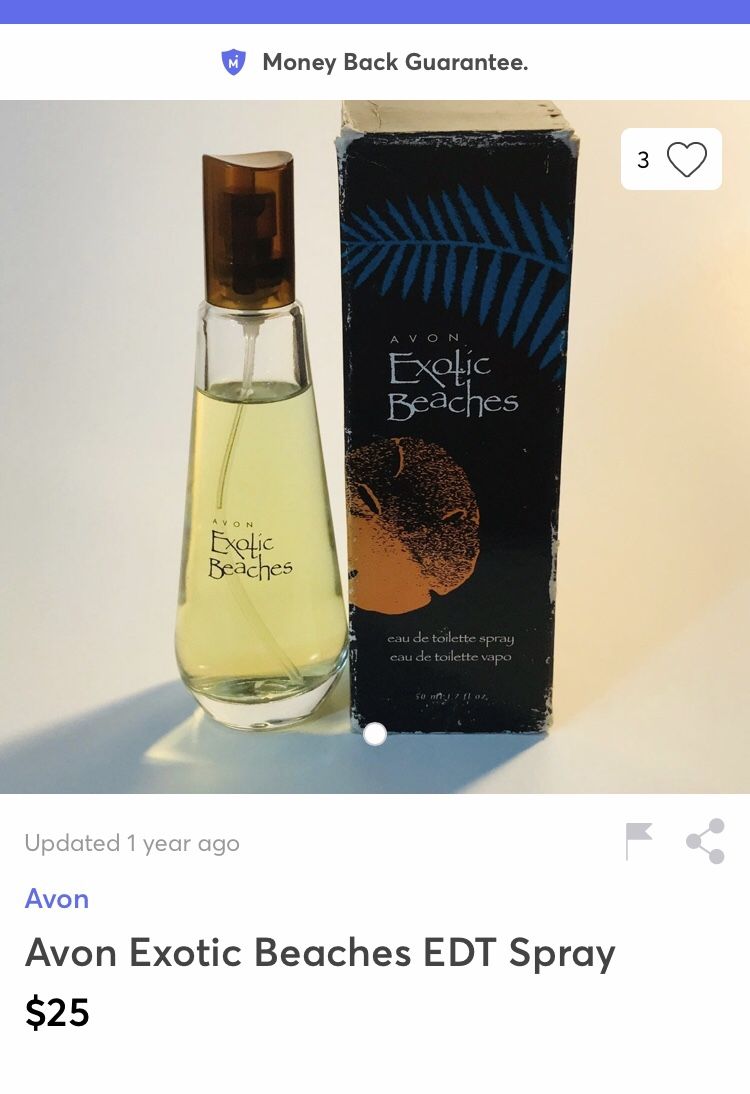Tap the photo page indicator dot
This screenshot has height=1094, width=750.
375,734
